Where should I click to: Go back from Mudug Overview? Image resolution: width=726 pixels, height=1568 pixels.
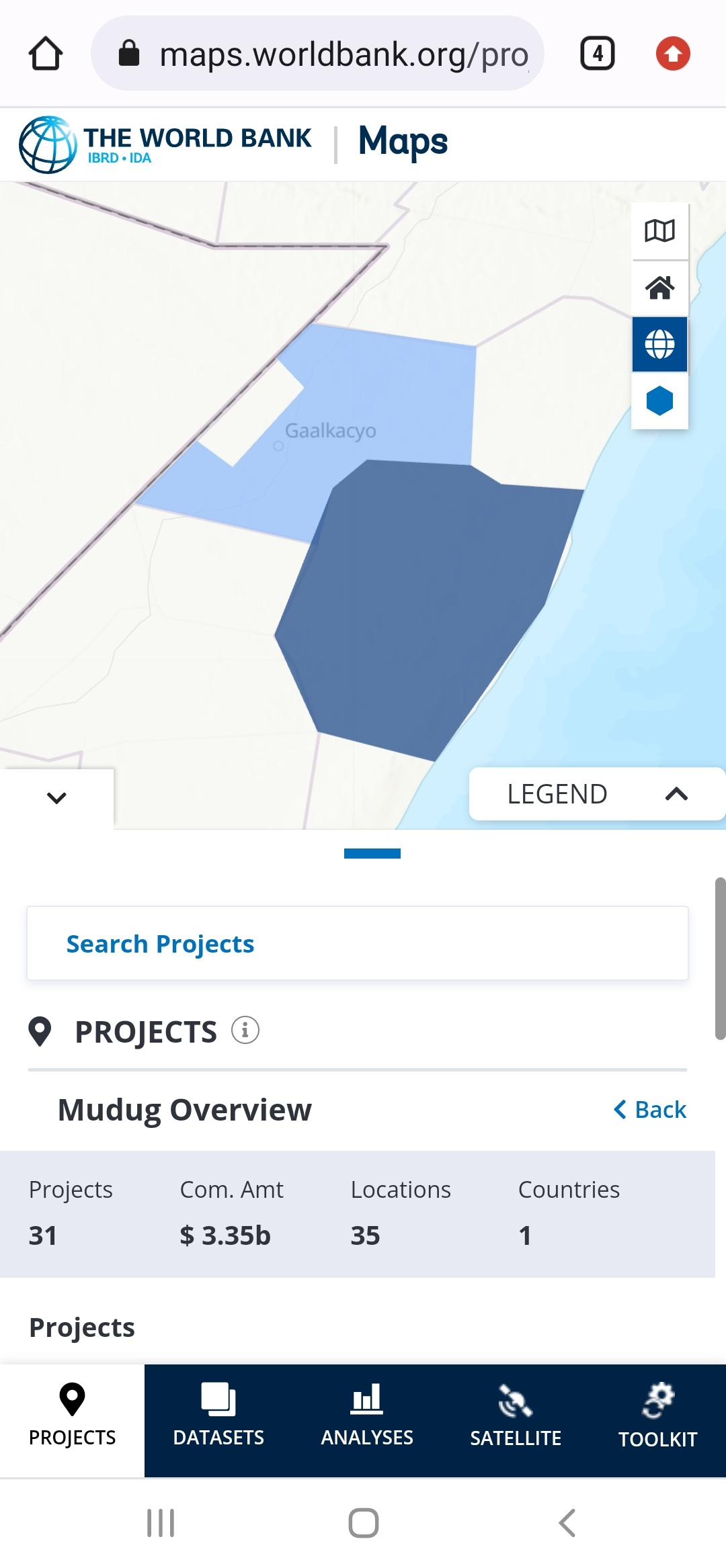coord(650,1109)
